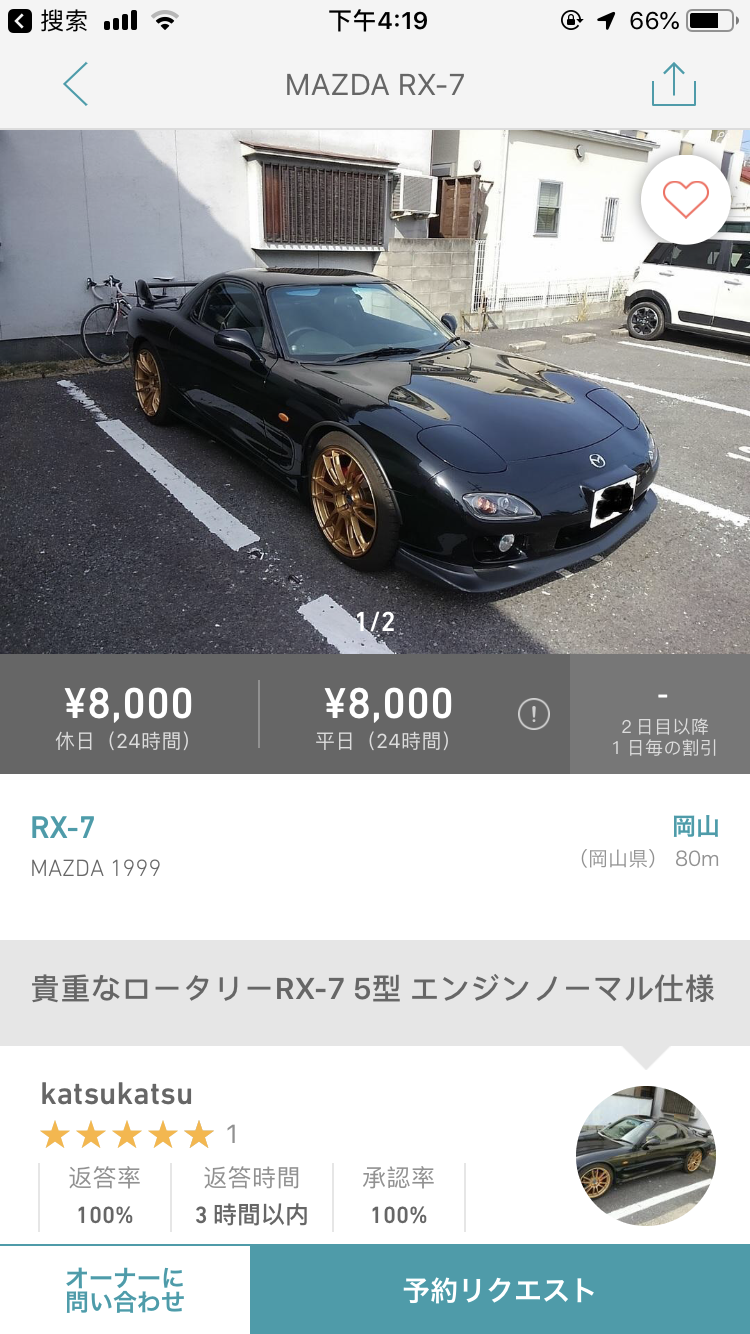Open katsukatsu's owner profile picture

(x=646, y=1155)
